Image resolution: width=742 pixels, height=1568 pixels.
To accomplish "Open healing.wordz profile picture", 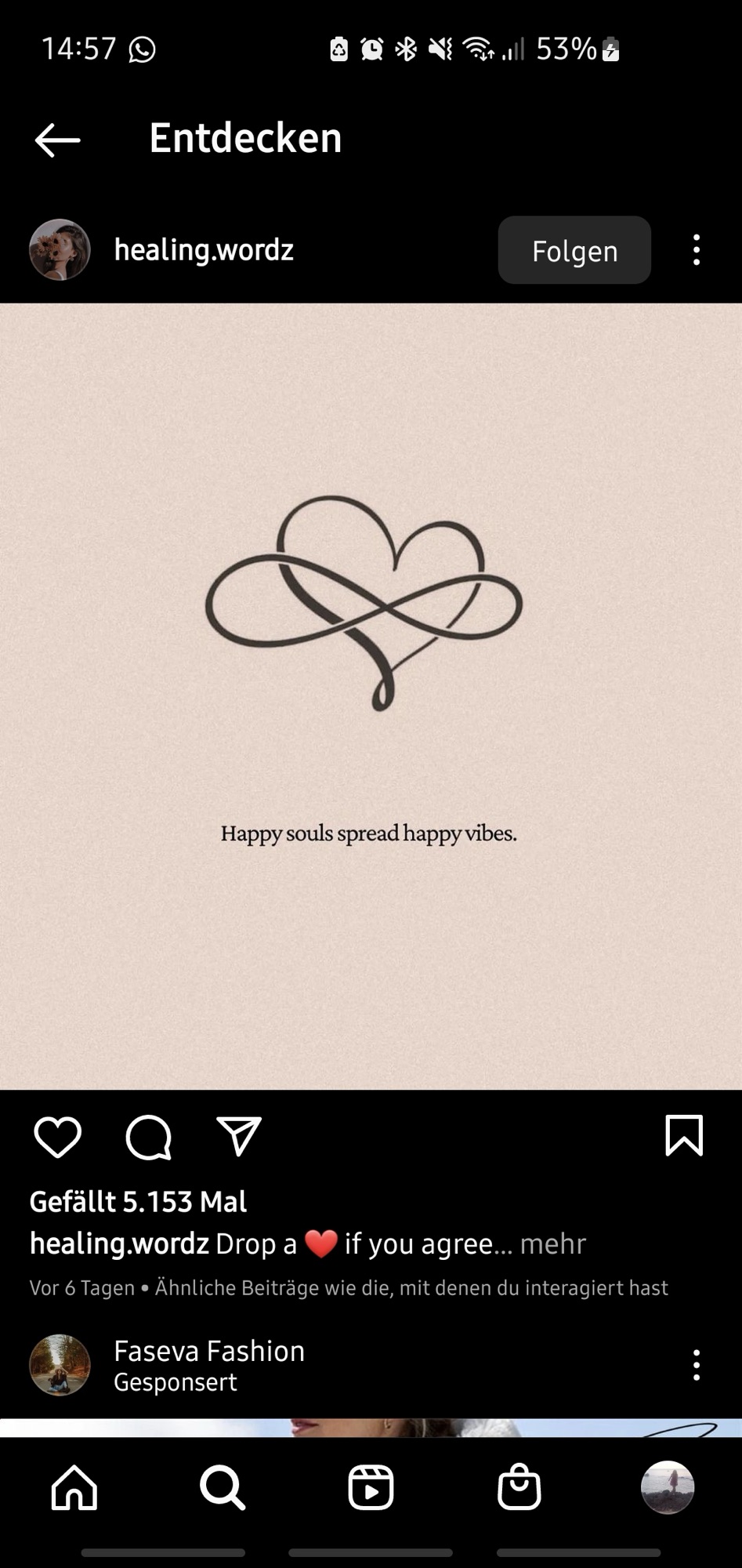I will pos(60,250).
